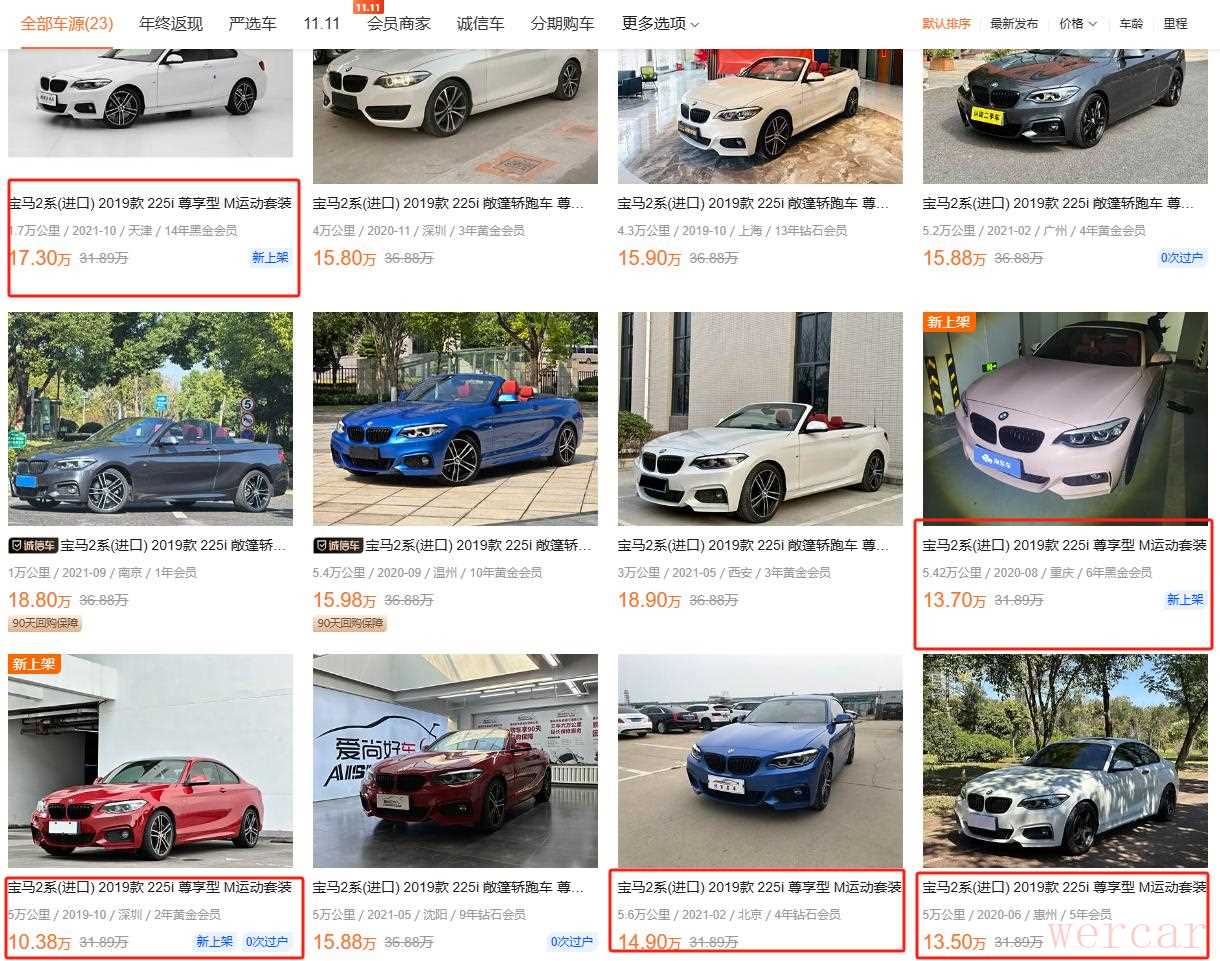This screenshot has width=1220, height=961.
Task: Open the 14.90万 Beijing blue BMW listing
Action: click(x=759, y=887)
